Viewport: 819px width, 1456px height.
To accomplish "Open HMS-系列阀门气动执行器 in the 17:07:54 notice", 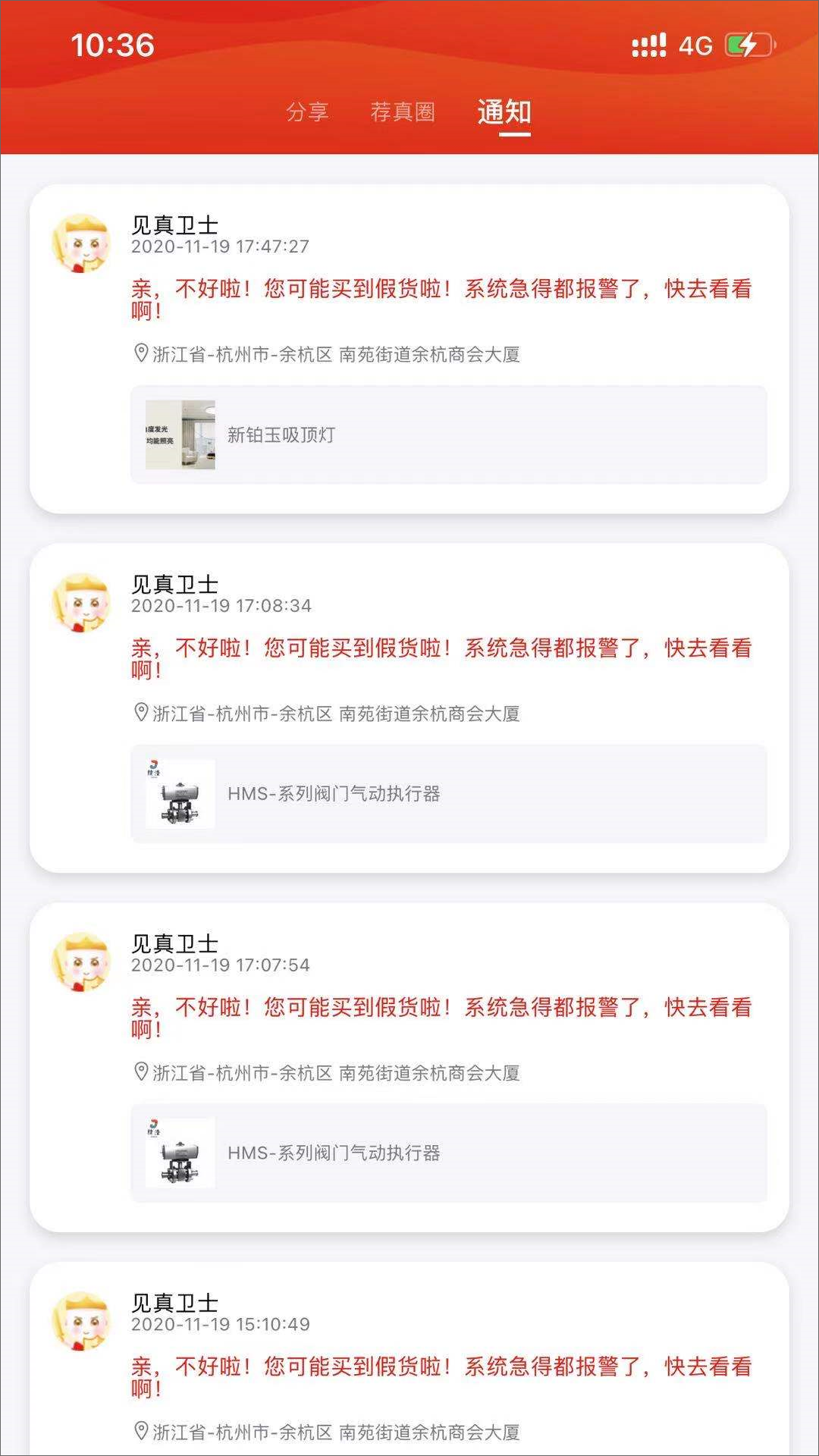I will (449, 1153).
